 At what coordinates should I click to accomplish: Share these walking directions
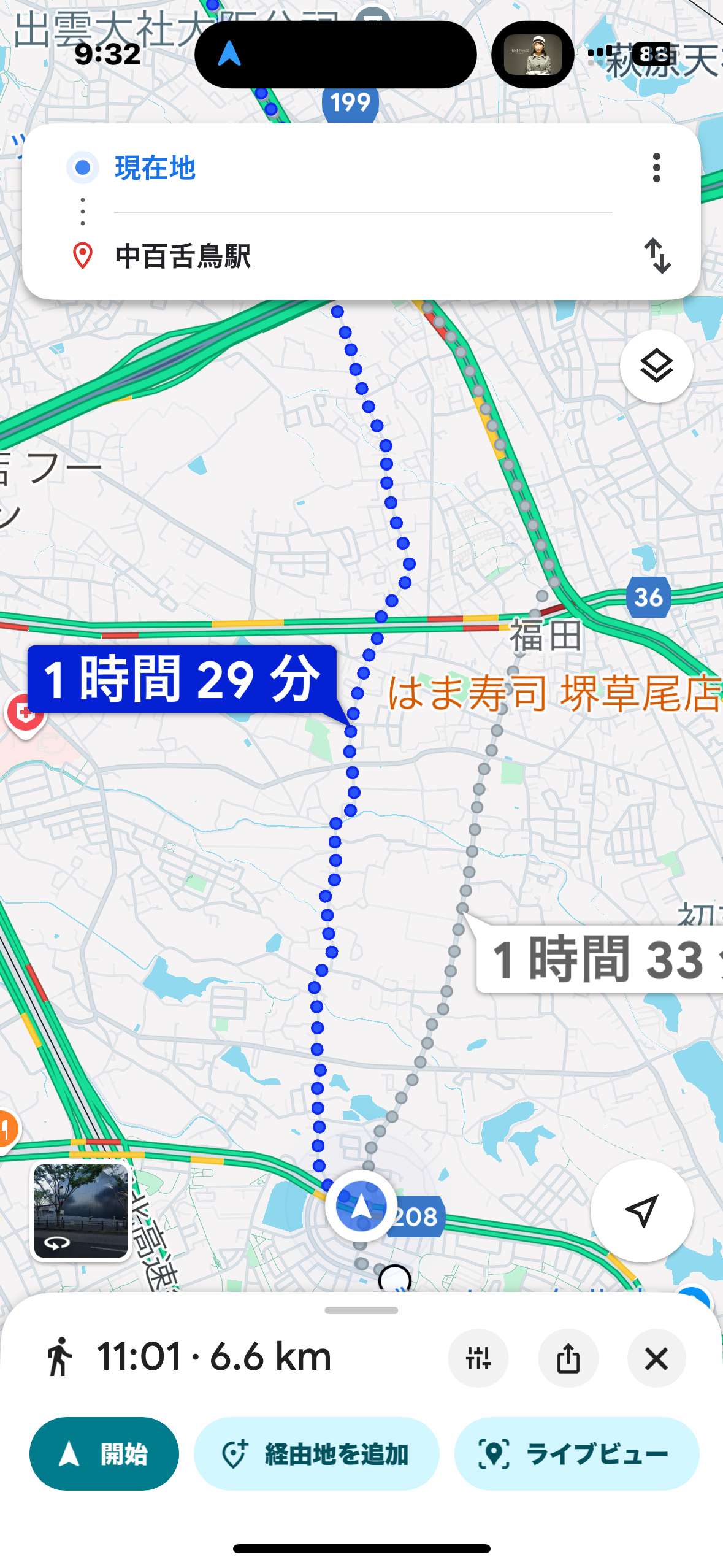568,1358
